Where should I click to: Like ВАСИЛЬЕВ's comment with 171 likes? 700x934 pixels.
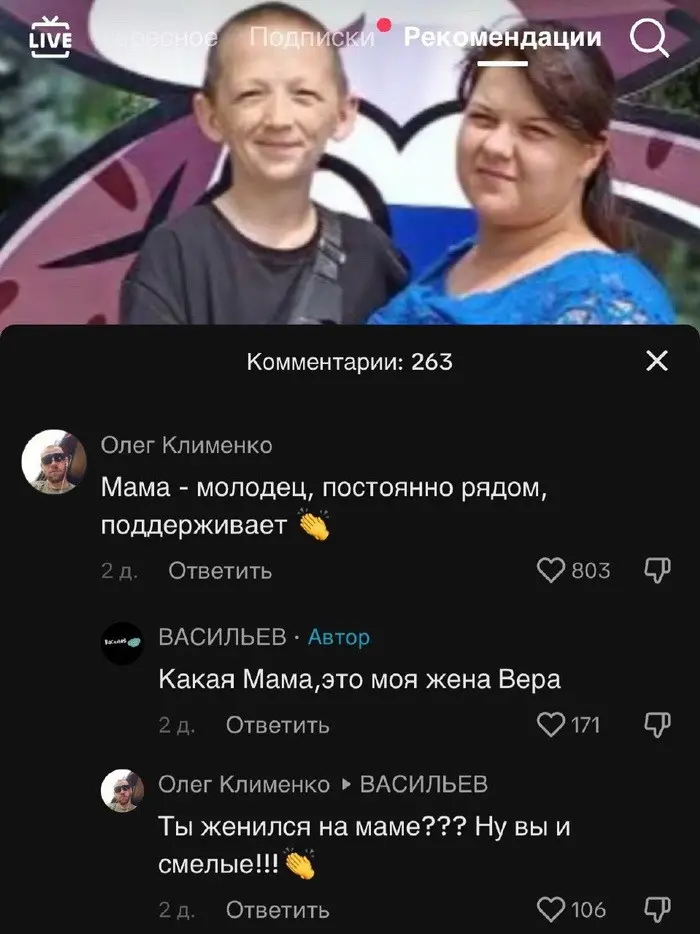pyautogui.click(x=551, y=725)
